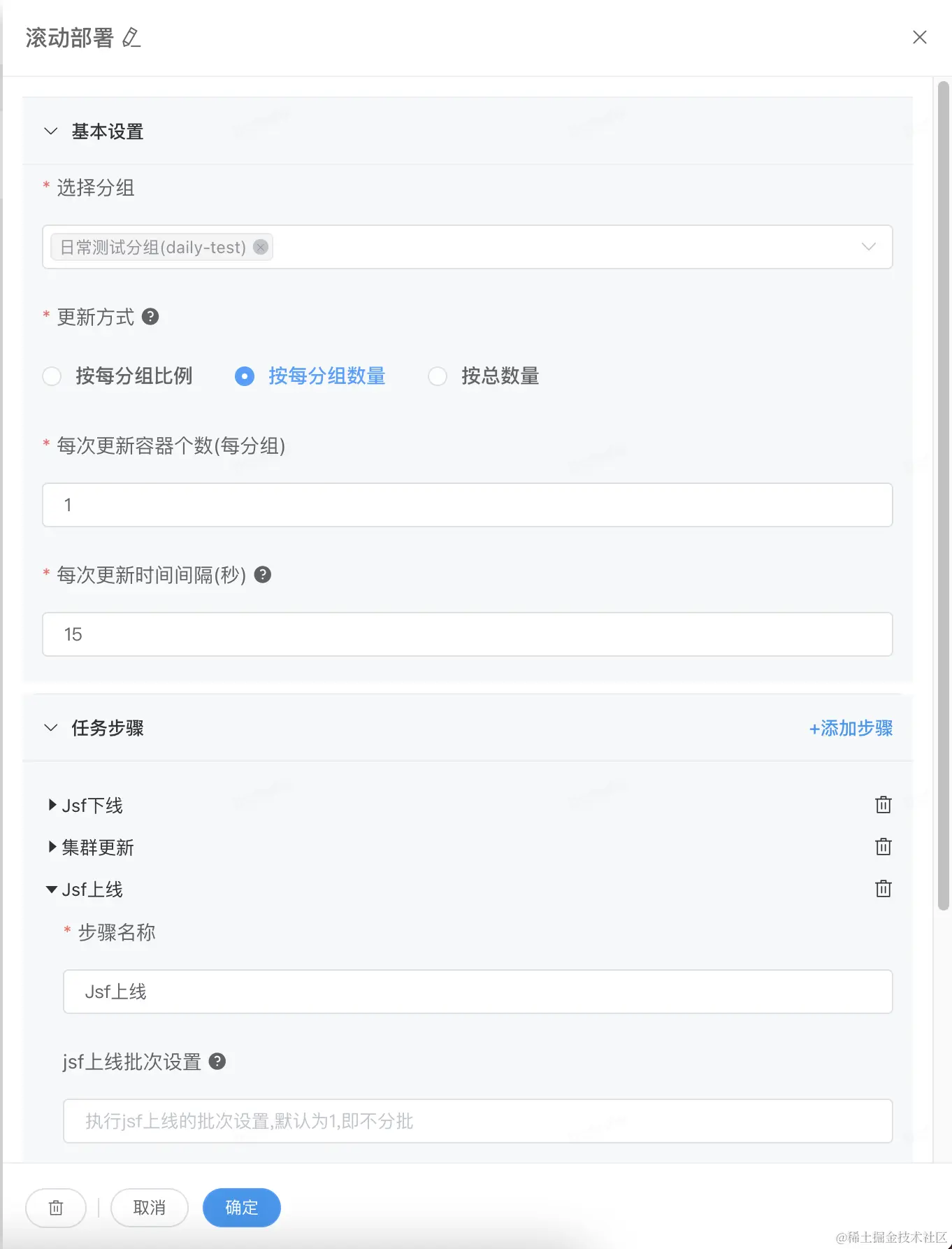Viewport: 952px width, 1249px height.
Task: Show help for 更新方式
Action: coord(150,317)
